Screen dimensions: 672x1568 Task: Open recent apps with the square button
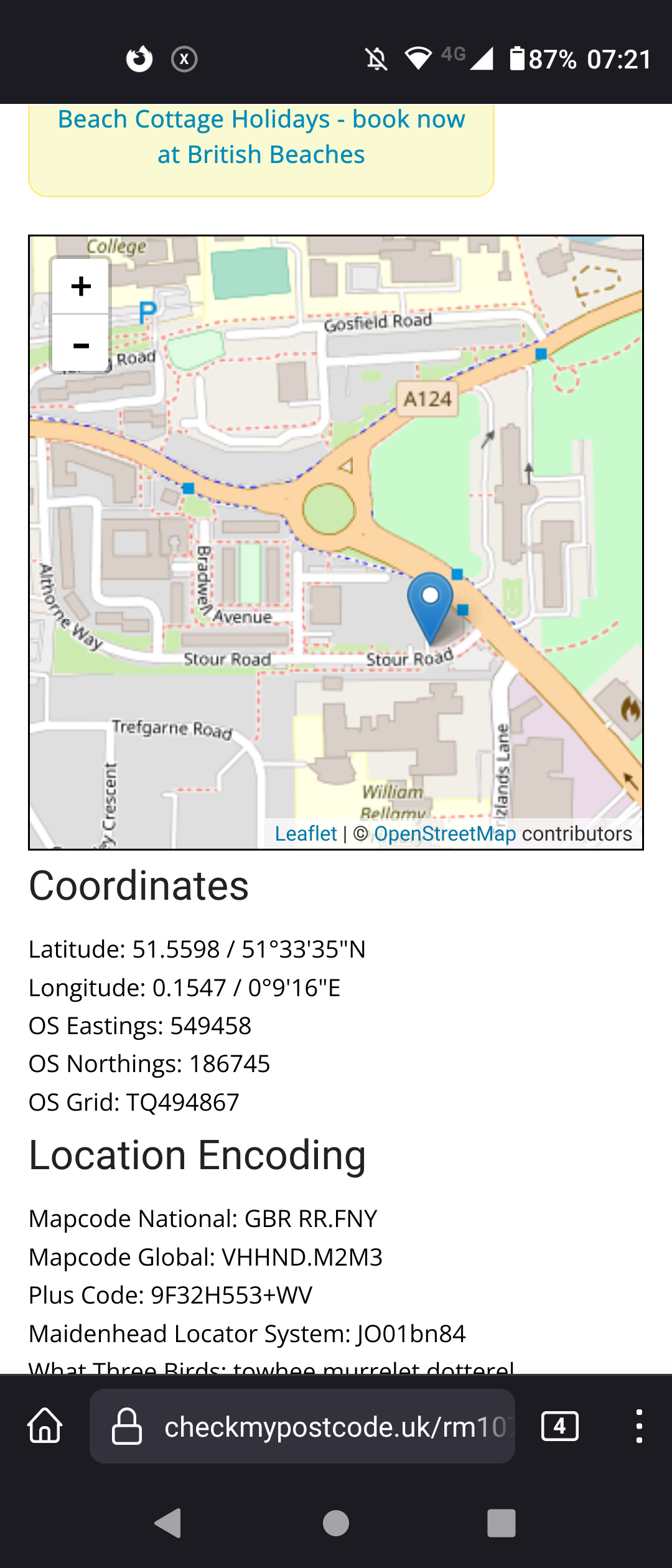[502, 1523]
